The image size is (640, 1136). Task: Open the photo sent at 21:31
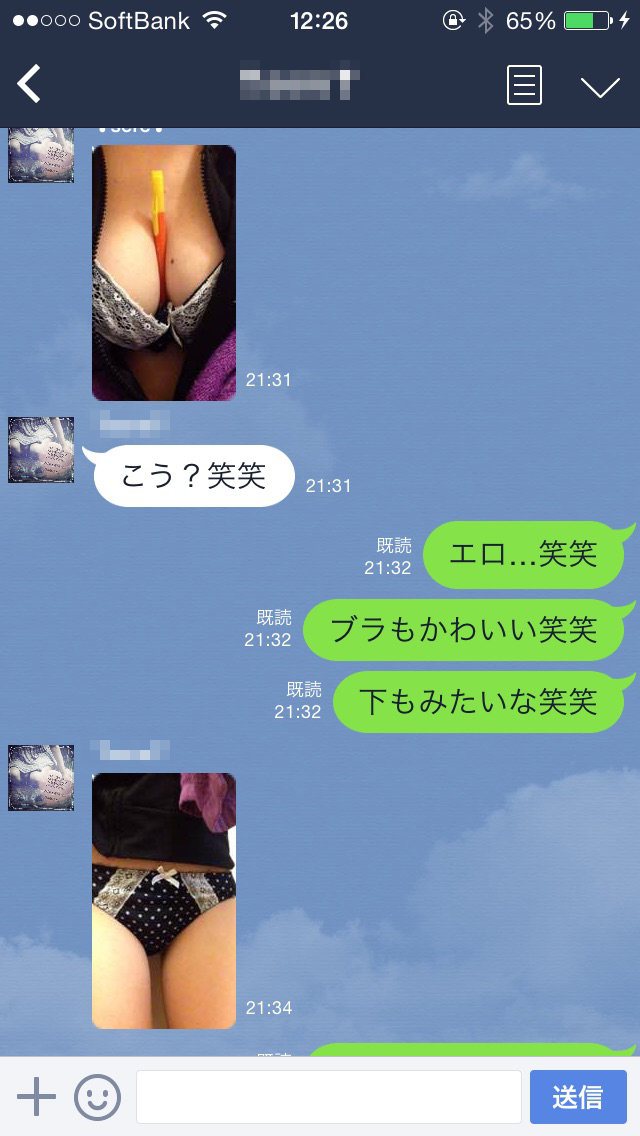pos(164,272)
